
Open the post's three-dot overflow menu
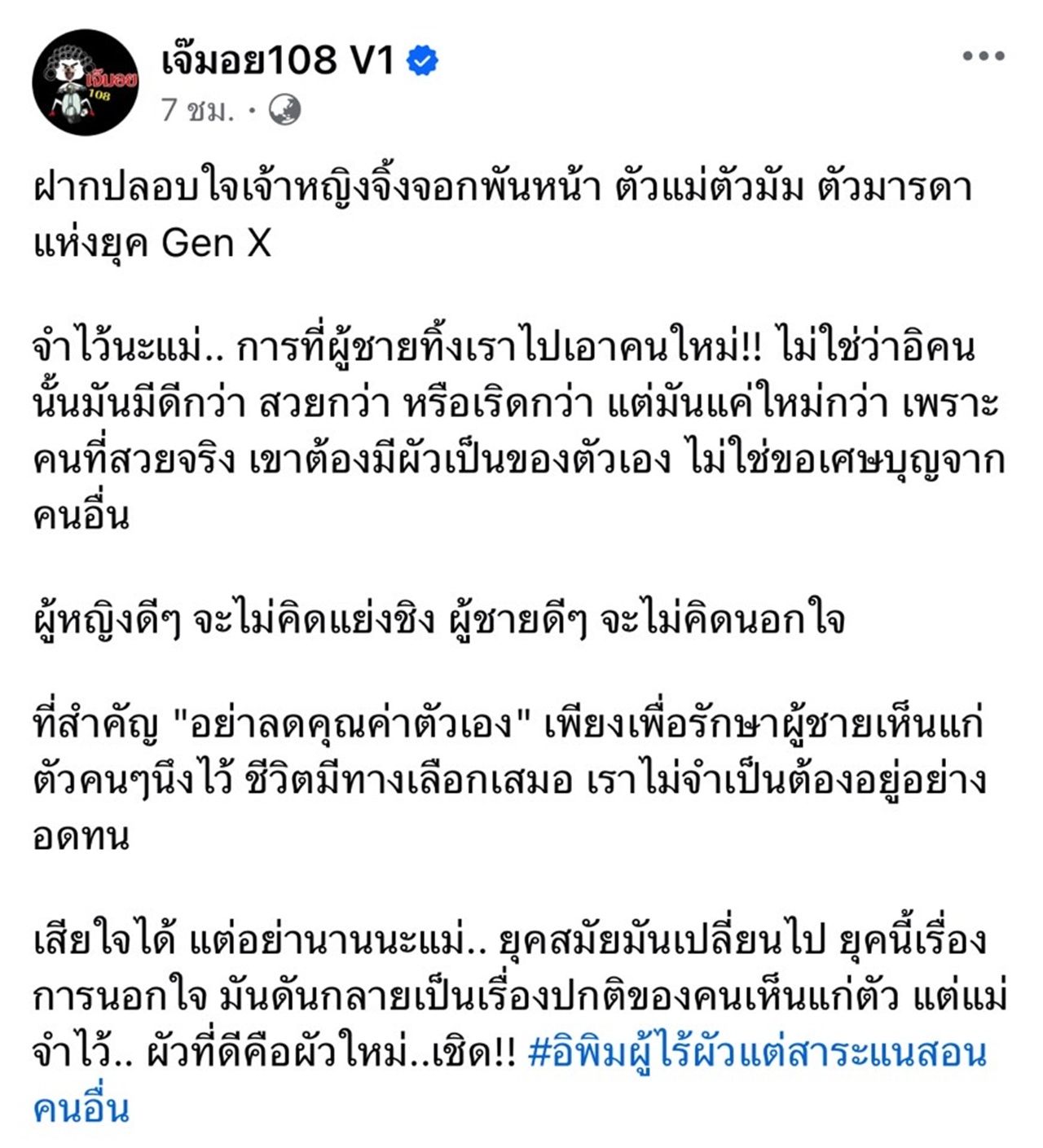(x=983, y=56)
